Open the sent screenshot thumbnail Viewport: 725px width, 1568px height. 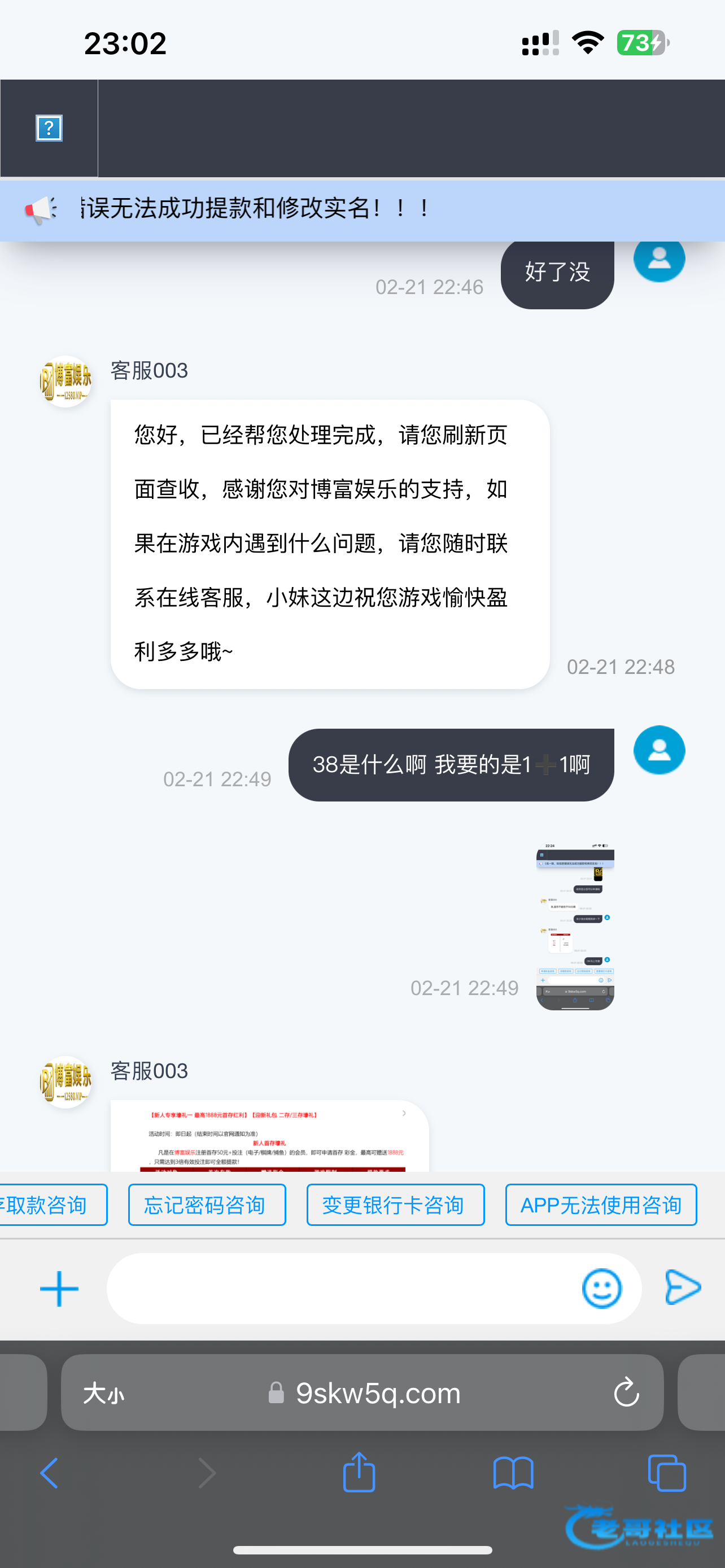[575, 926]
